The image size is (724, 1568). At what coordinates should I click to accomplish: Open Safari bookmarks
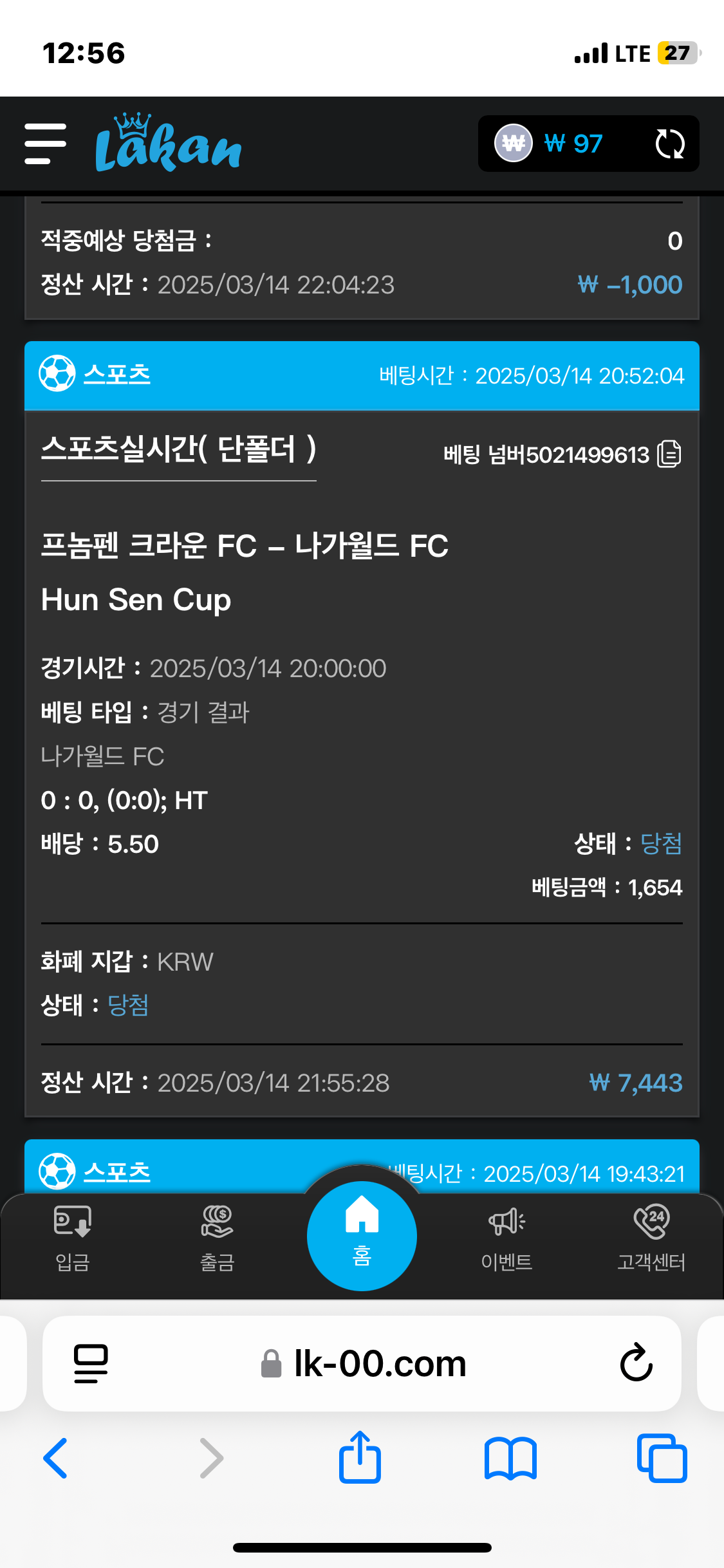(510, 1459)
